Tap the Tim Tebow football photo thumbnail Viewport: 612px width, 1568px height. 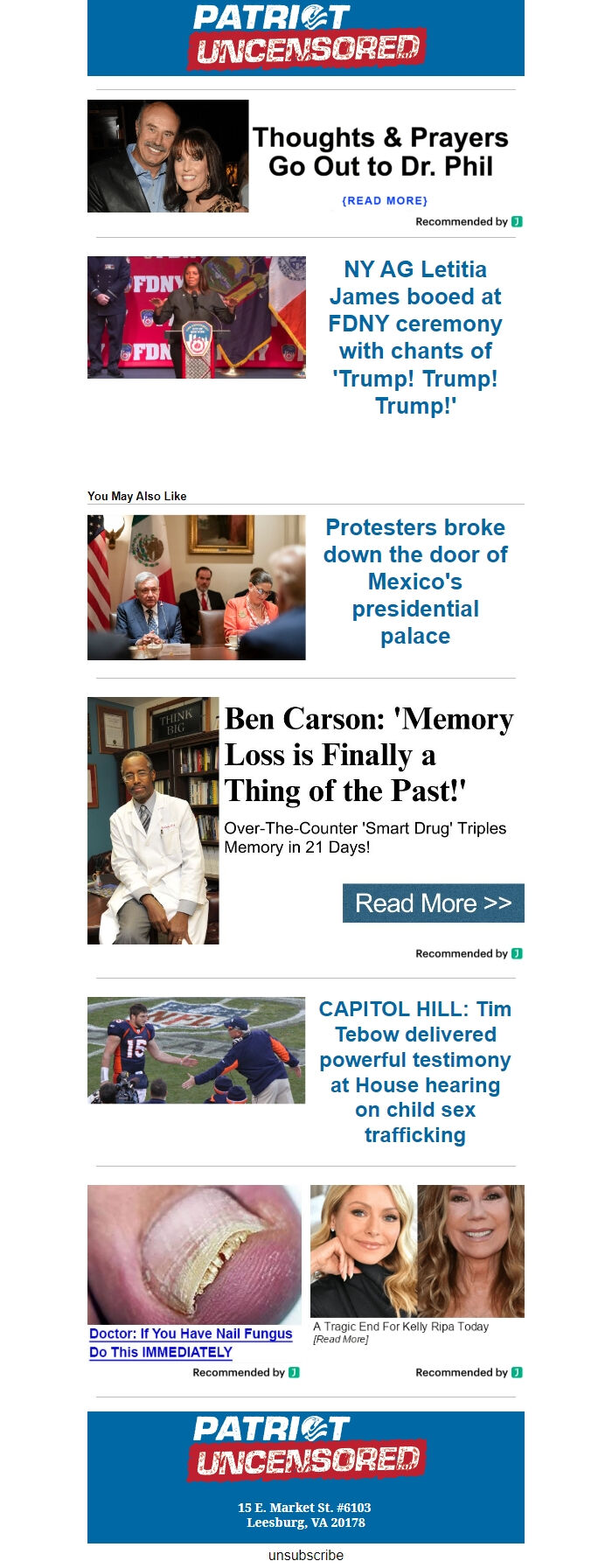197,1049
